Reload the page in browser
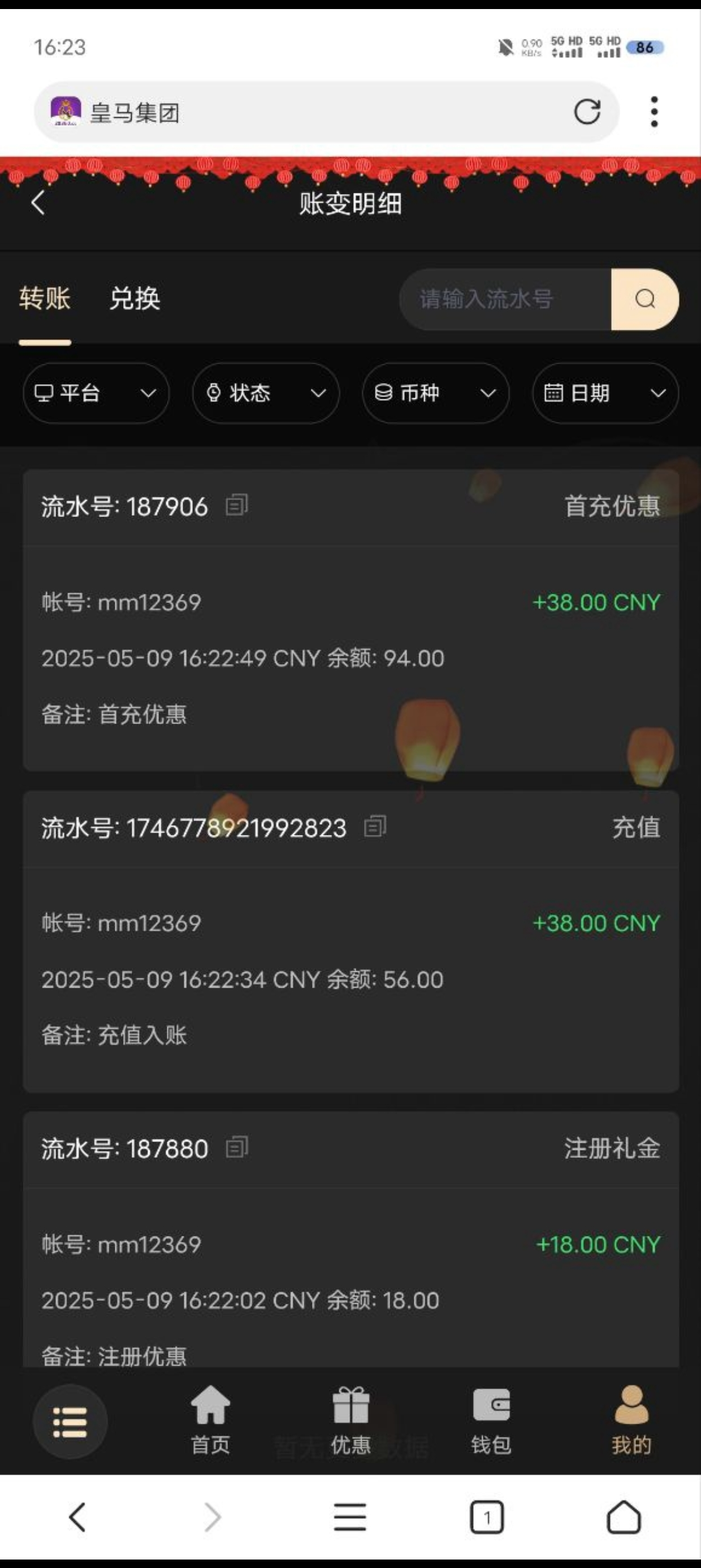The width and height of the screenshot is (701, 1568). (x=587, y=112)
